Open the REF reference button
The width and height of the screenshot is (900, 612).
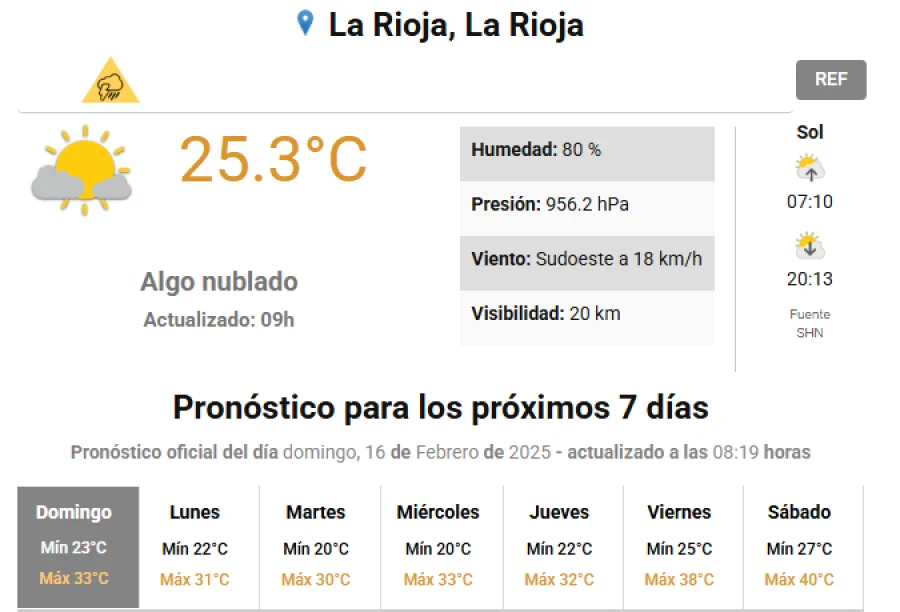pos(830,80)
